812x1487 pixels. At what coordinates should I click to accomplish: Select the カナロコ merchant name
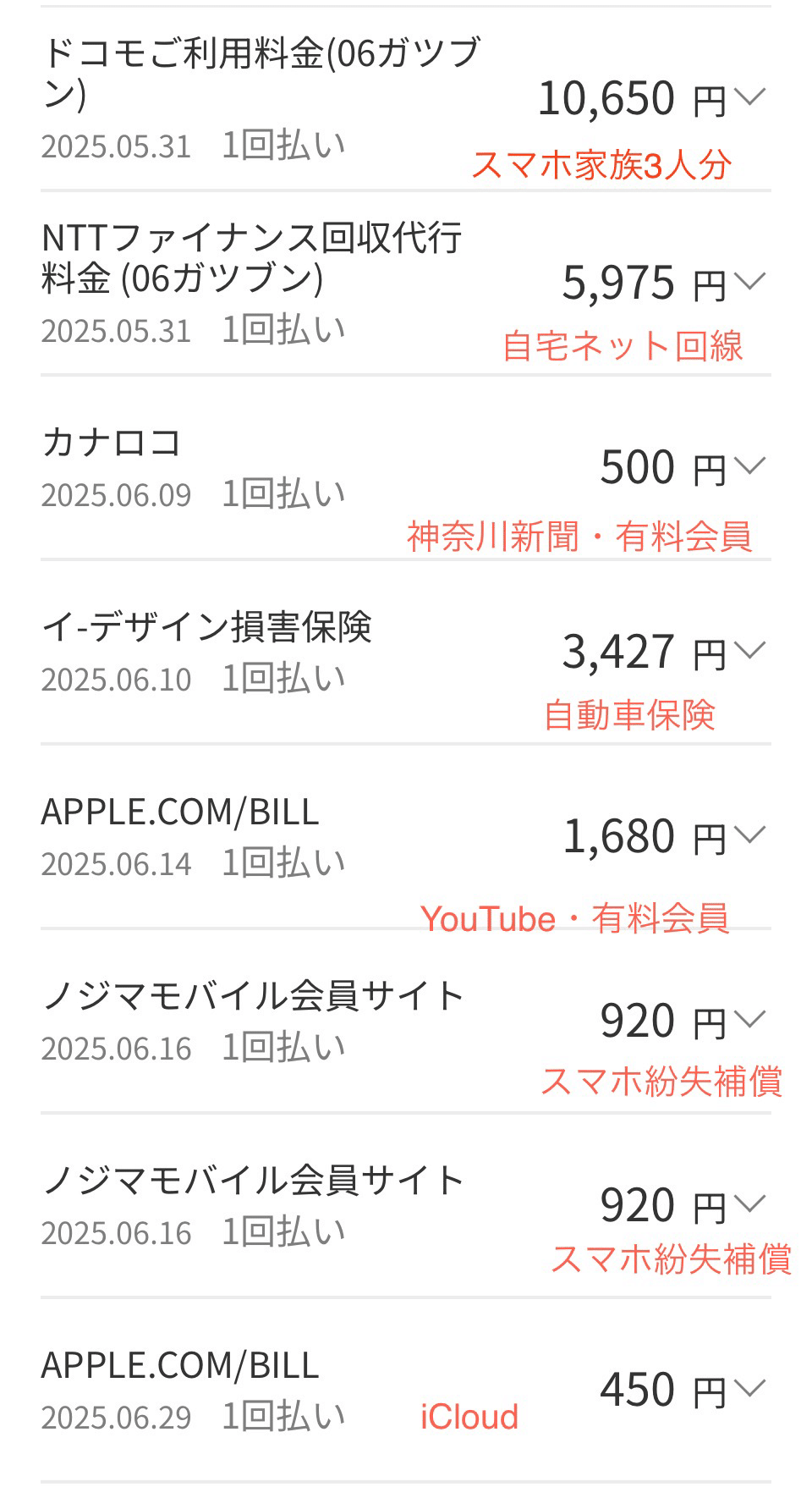coord(108,441)
